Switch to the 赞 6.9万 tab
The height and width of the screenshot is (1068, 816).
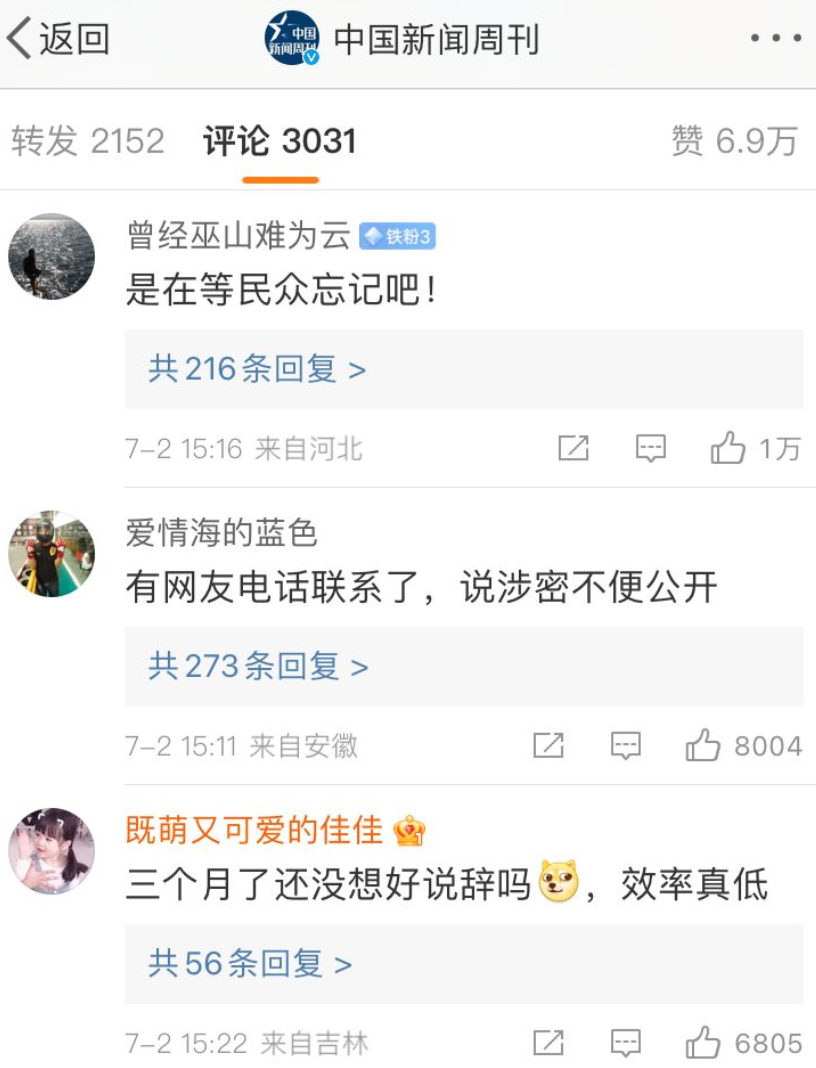(x=734, y=142)
